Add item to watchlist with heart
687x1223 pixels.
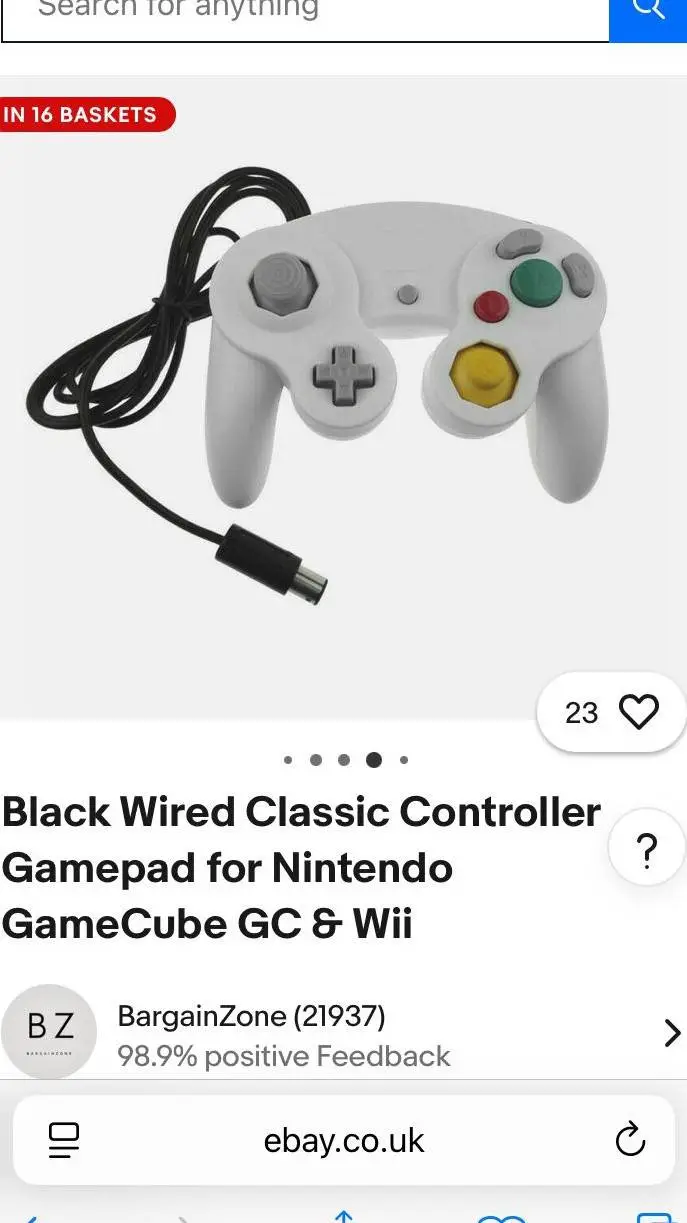click(638, 712)
